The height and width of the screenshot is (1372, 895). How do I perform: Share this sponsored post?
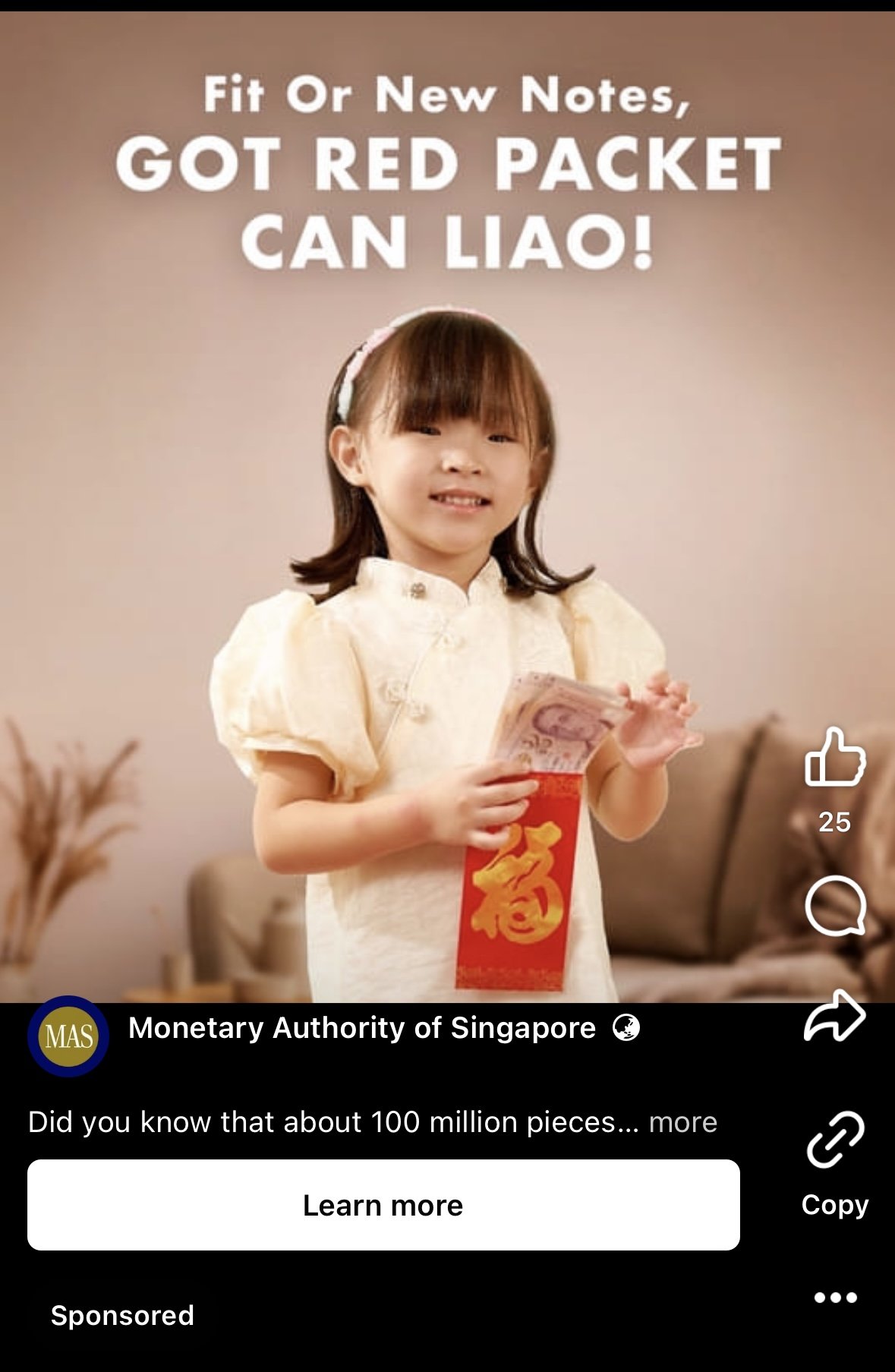[x=834, y=1015]
